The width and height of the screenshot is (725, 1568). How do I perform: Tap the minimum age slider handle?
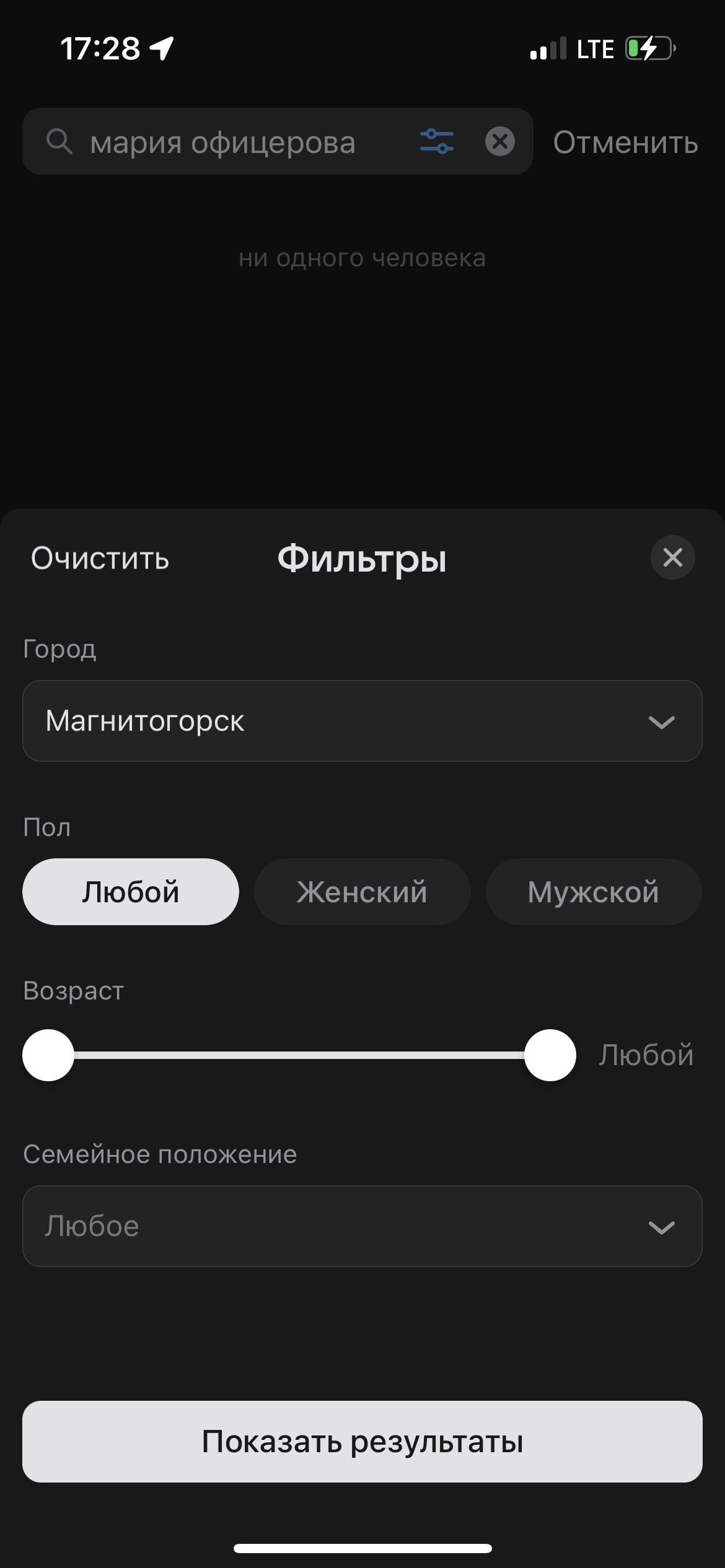(48, 1055)
